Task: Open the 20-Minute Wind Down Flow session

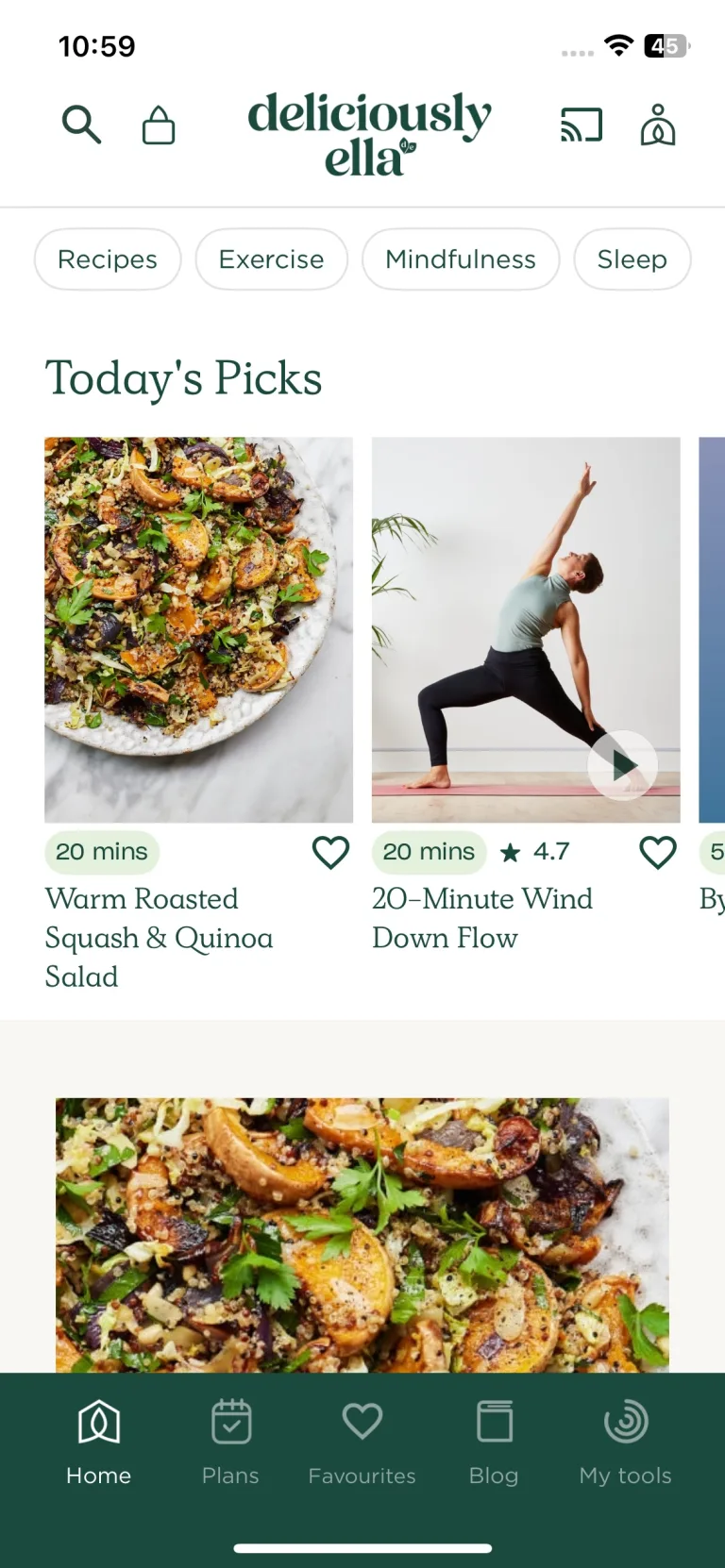Action: tap(482, 918)
